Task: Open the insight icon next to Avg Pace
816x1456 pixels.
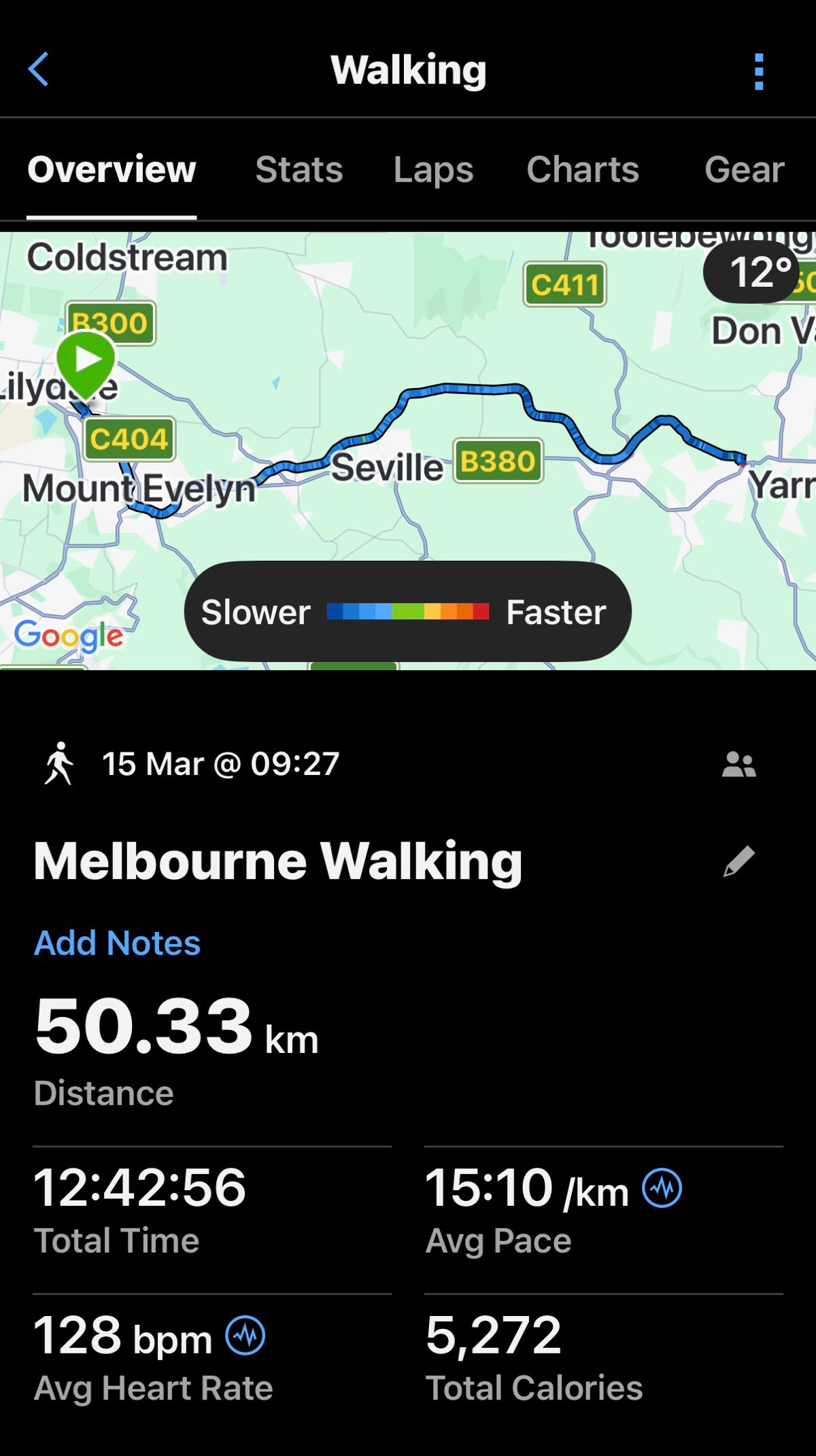Action: pos(662,1188)
